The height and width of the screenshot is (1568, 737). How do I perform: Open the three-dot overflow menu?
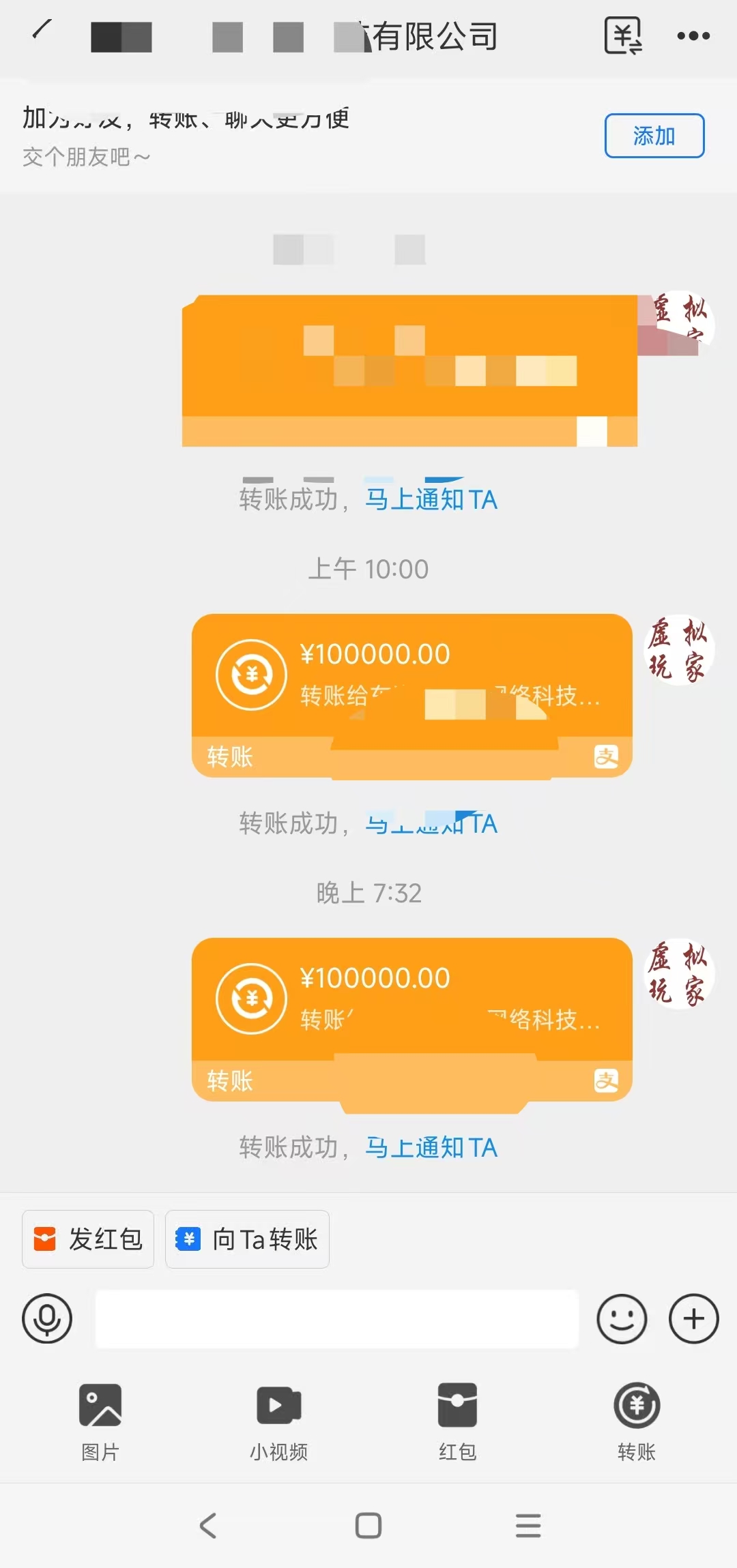coord(693,35)
